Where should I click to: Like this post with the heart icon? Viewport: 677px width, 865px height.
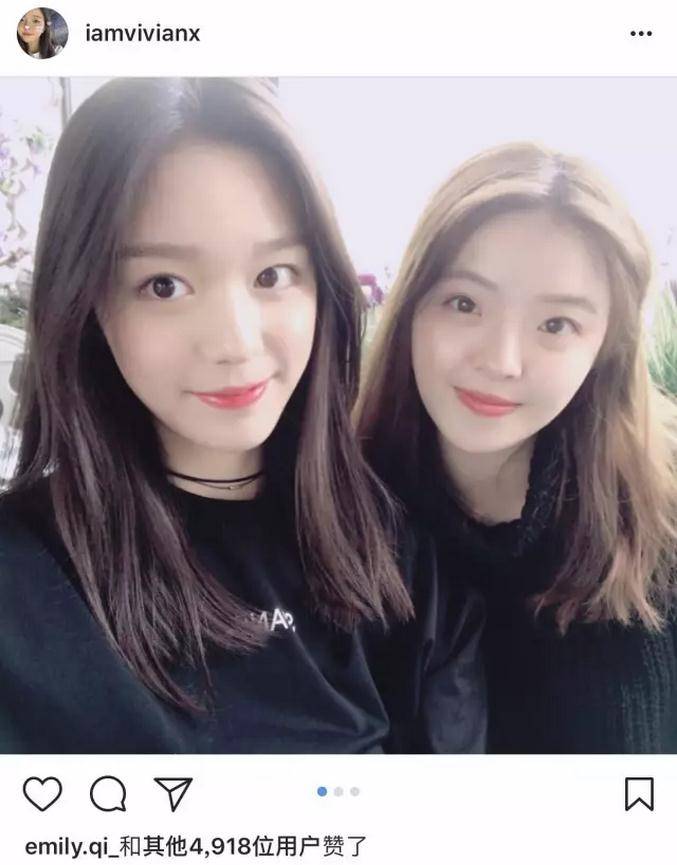(x=42, y=794)
